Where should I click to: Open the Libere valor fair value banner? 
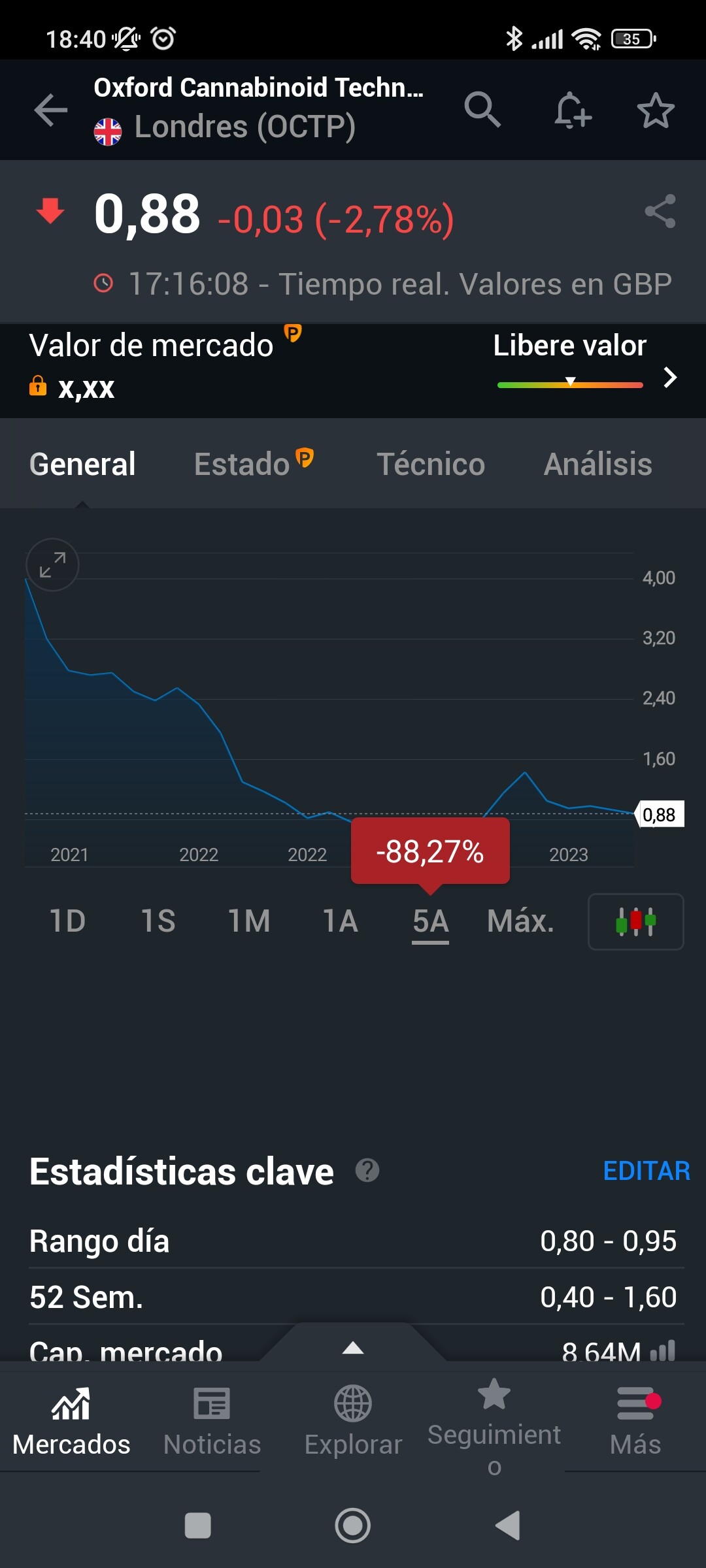coord(584,367)
